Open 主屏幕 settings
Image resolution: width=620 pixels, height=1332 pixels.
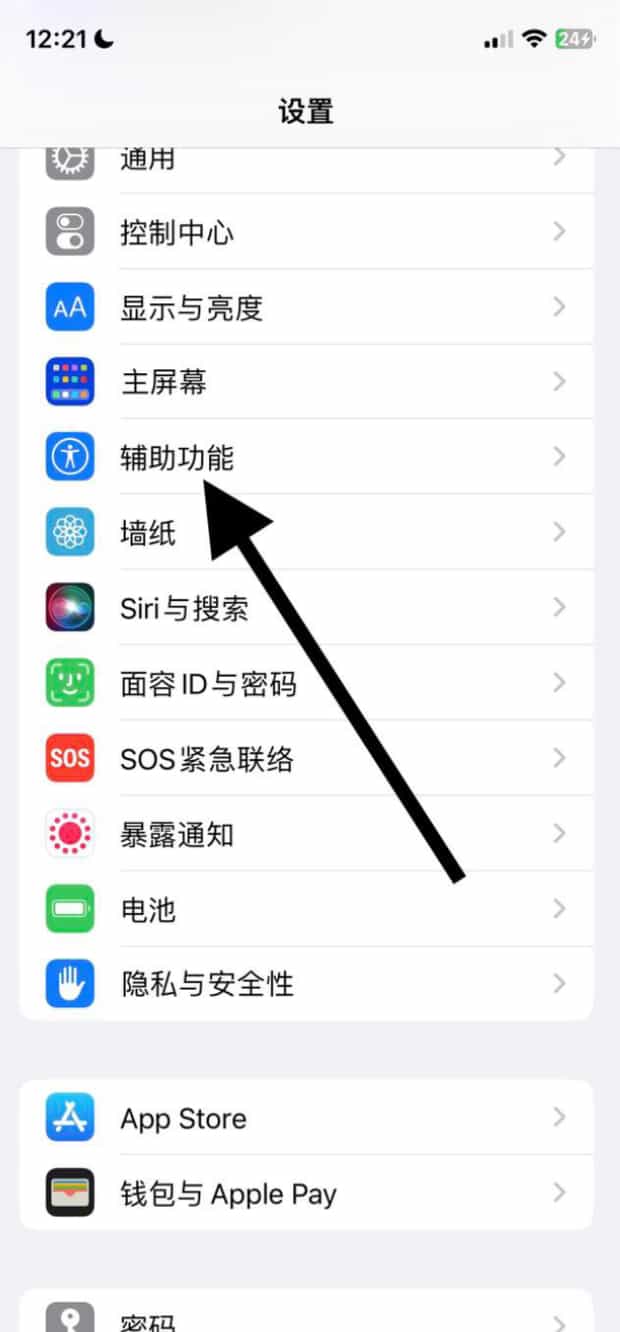coord(300,382)
